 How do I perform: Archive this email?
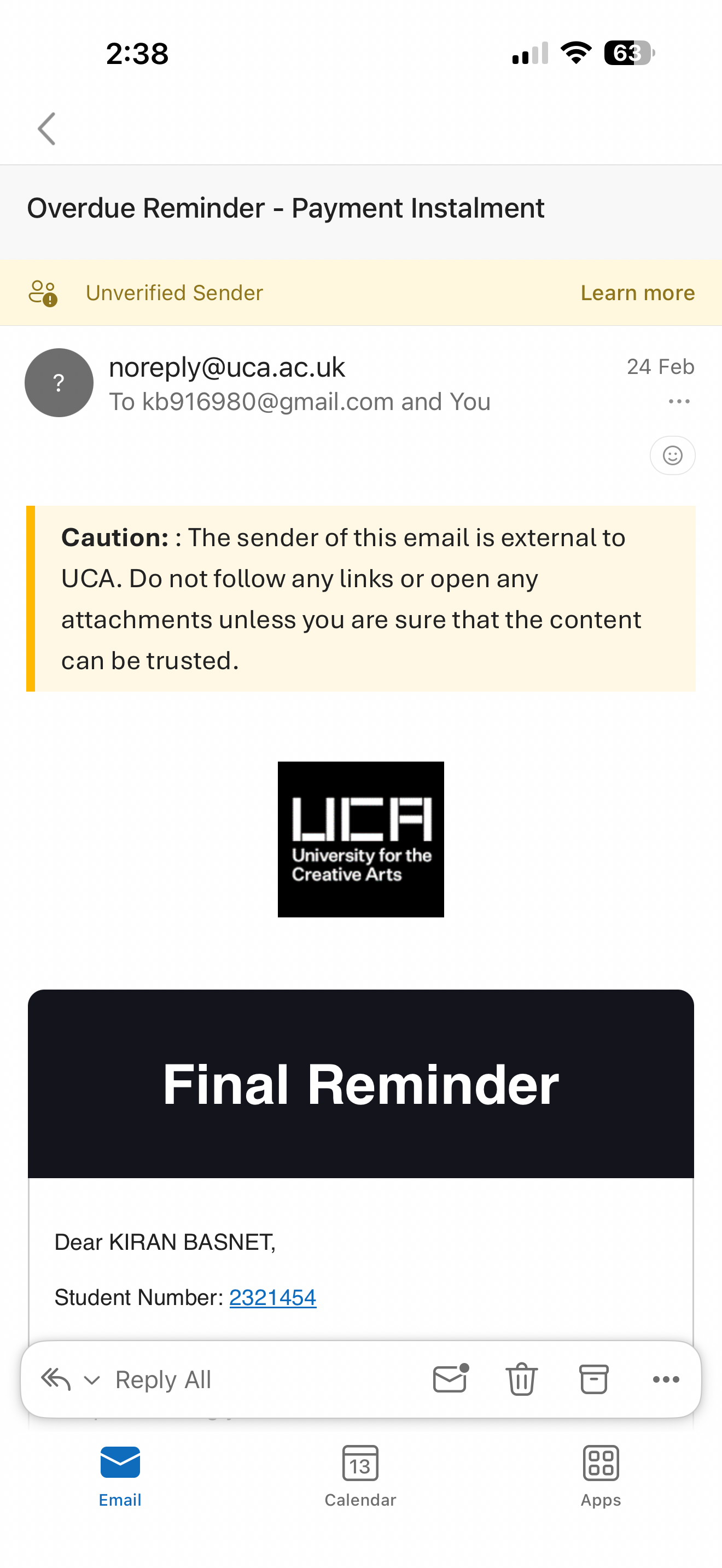point(593,1379)
